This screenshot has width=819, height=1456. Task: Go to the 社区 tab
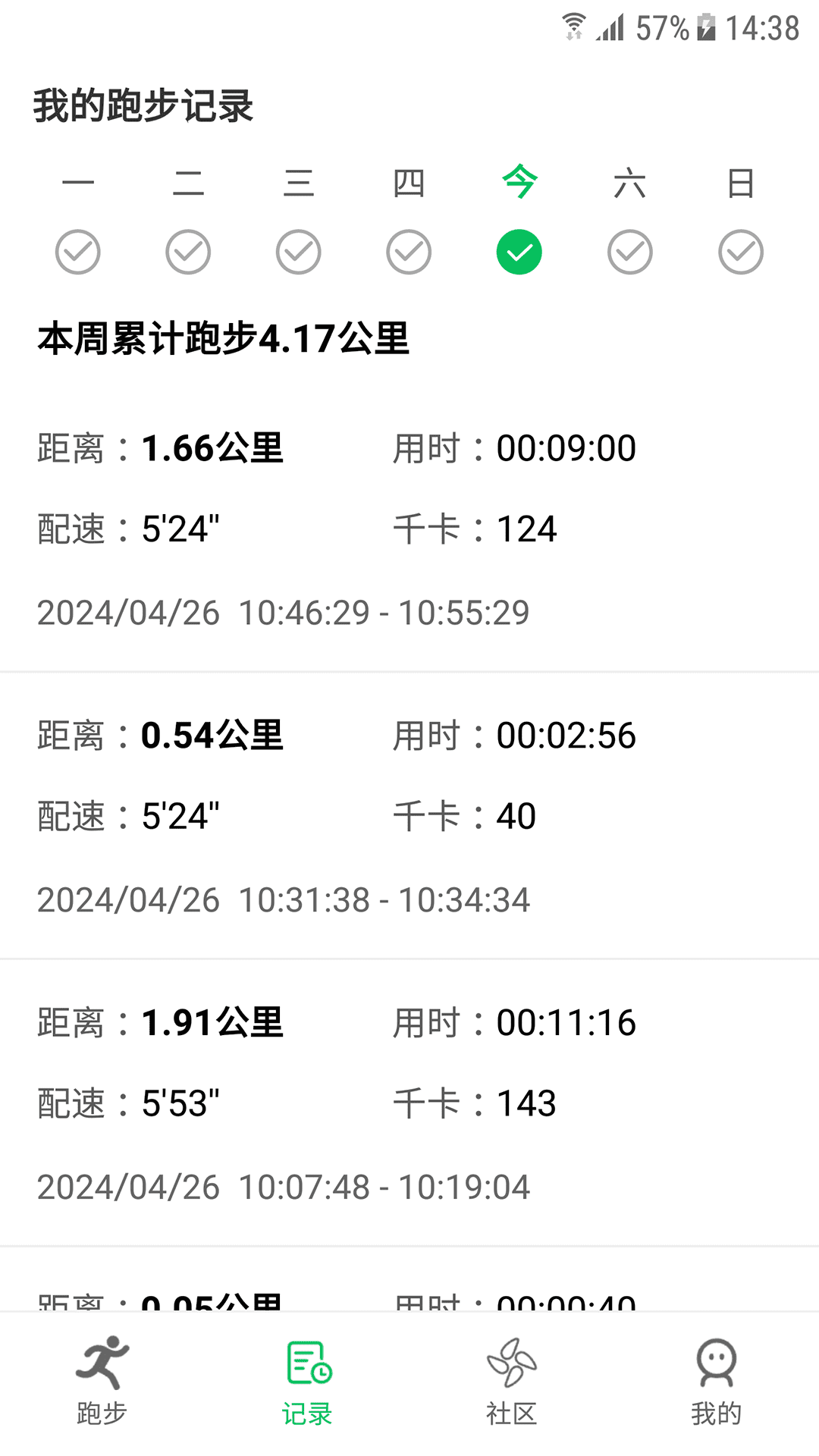512,1382
